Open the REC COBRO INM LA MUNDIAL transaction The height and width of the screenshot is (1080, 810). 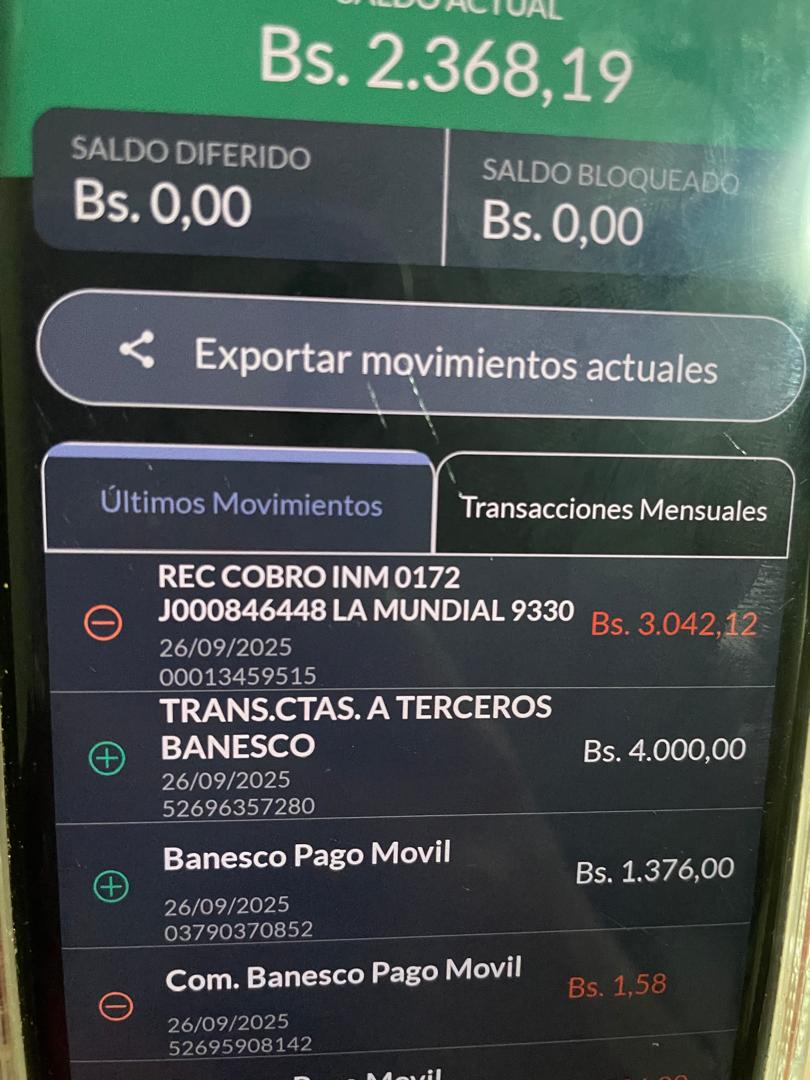(x=420, y=625)
